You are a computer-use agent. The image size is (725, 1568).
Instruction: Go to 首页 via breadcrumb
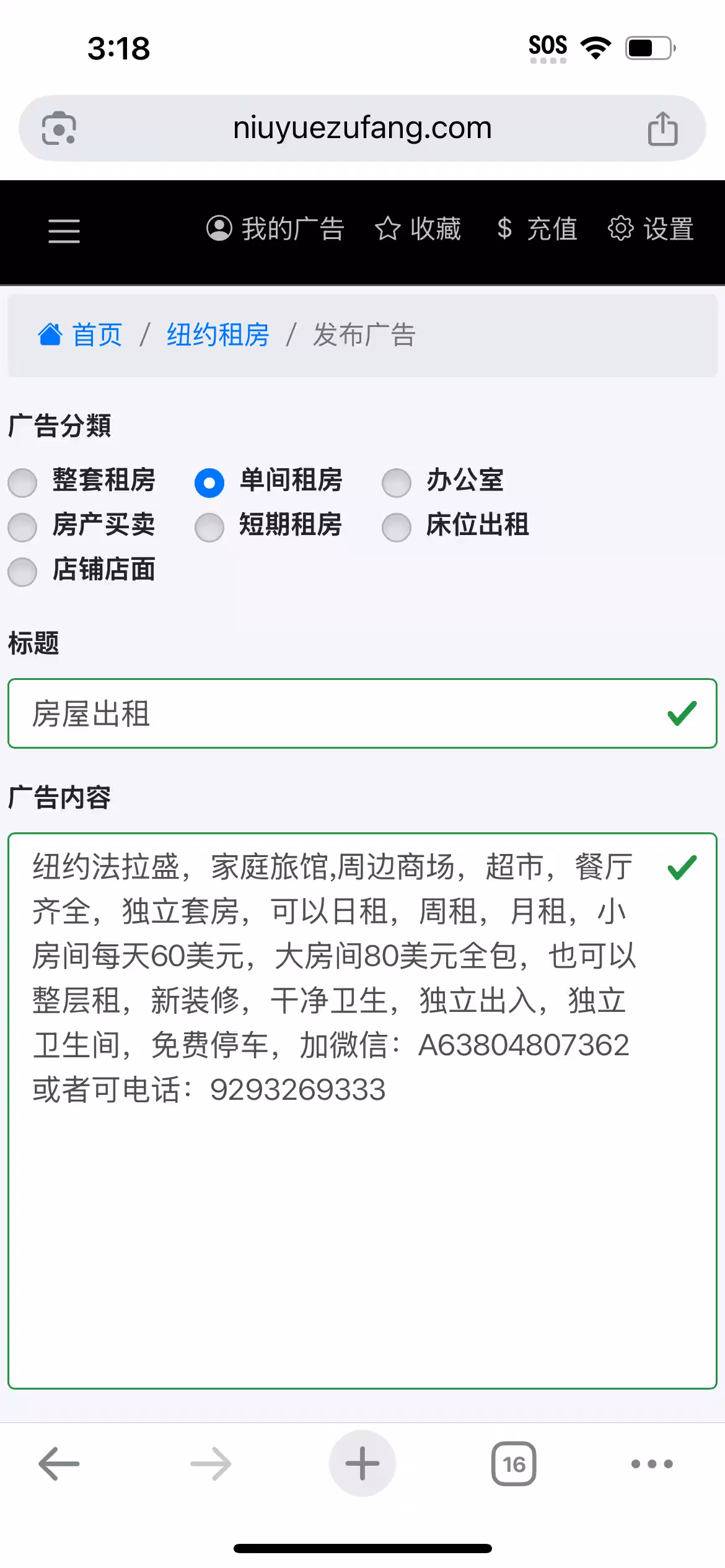(80, 334)
